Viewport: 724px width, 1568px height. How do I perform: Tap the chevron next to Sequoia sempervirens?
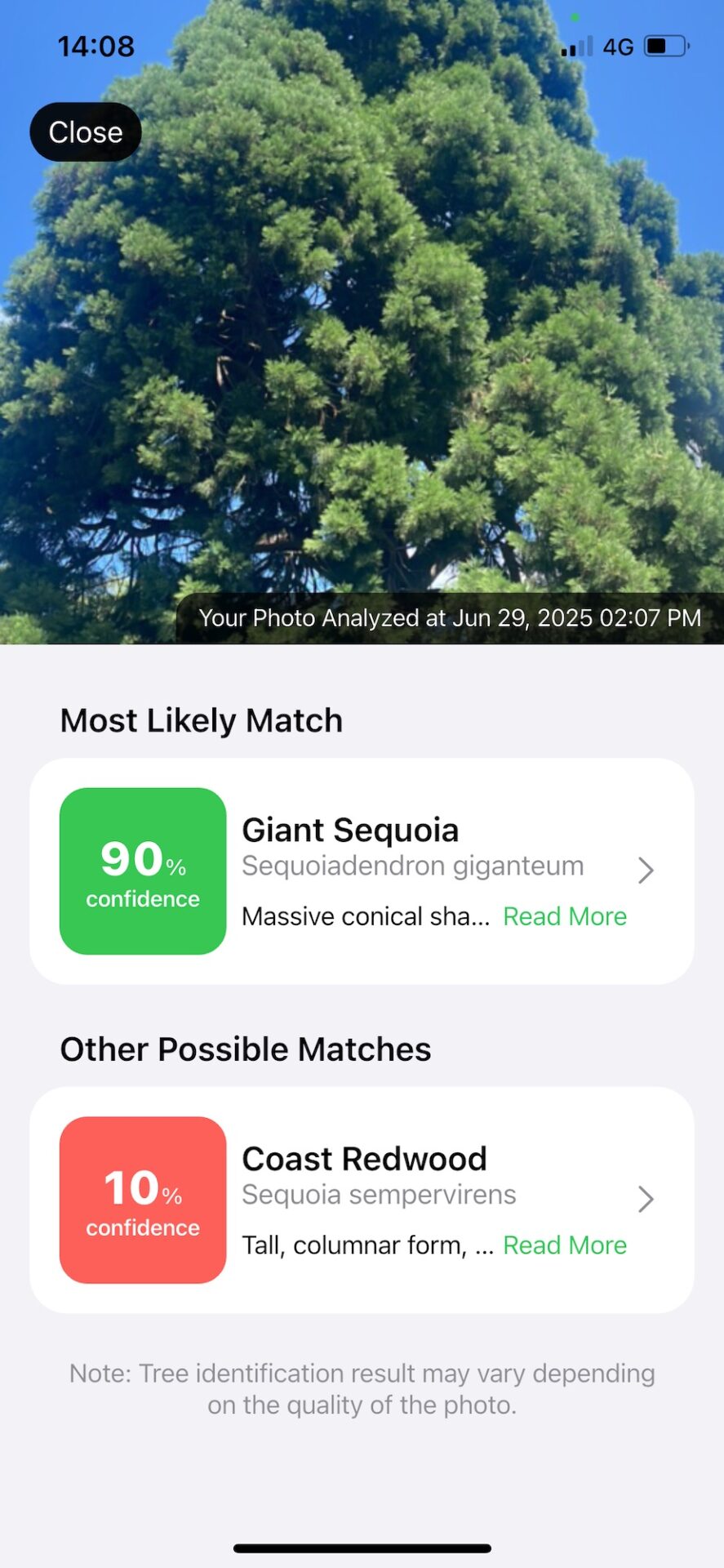point(646,1199)
